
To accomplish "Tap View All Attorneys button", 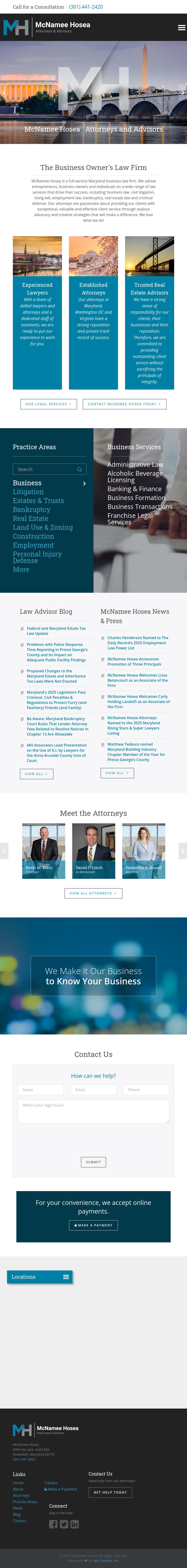I will click(93, 893).
